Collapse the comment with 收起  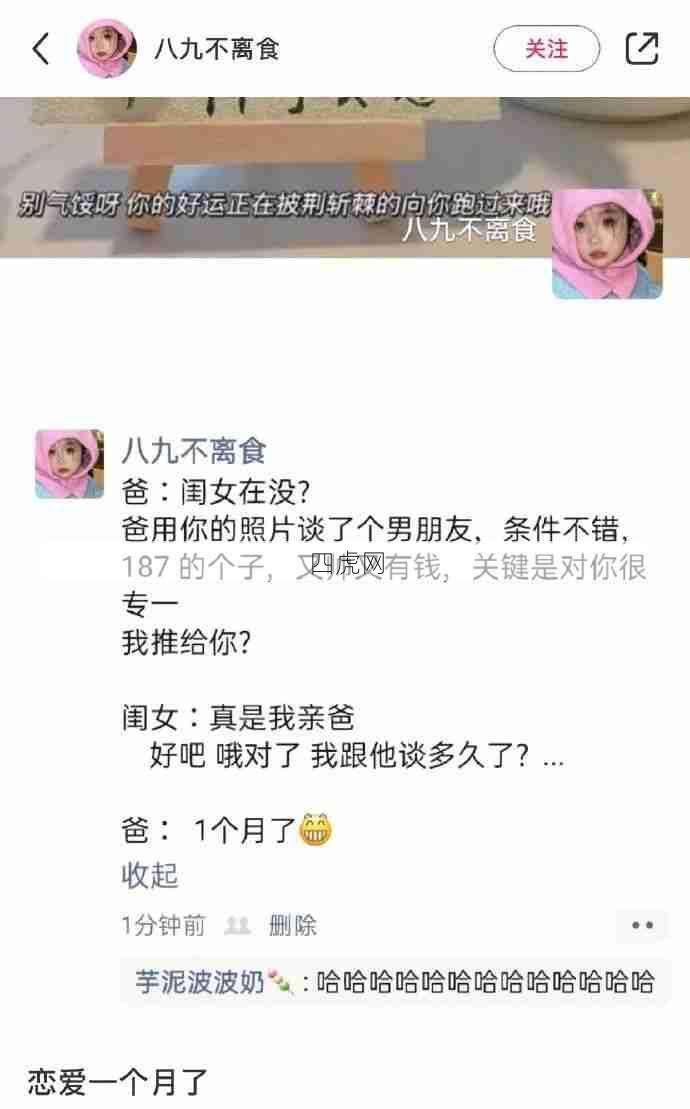click(x=150, y=875)
